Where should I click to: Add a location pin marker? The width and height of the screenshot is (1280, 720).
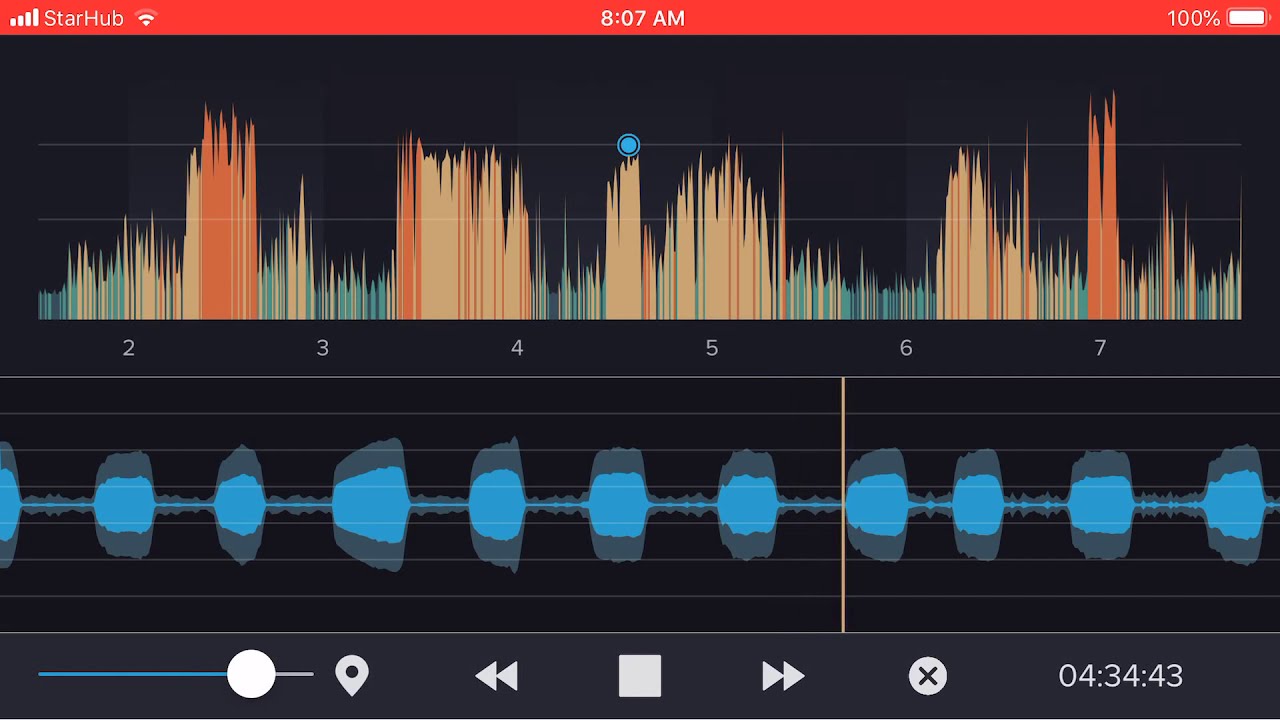(352, 675)
